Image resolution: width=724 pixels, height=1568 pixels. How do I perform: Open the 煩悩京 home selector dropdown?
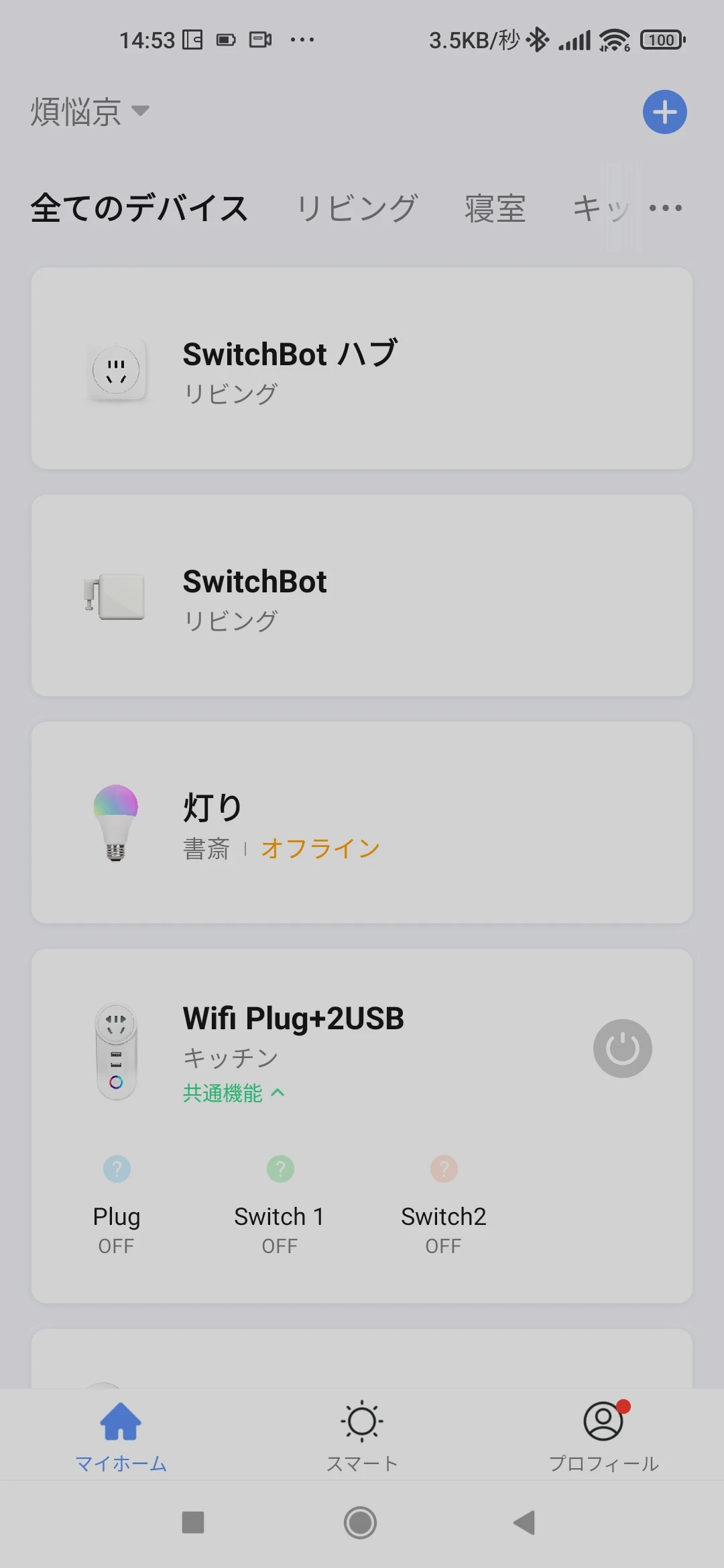pyautogui.click(x=89, y=111)
